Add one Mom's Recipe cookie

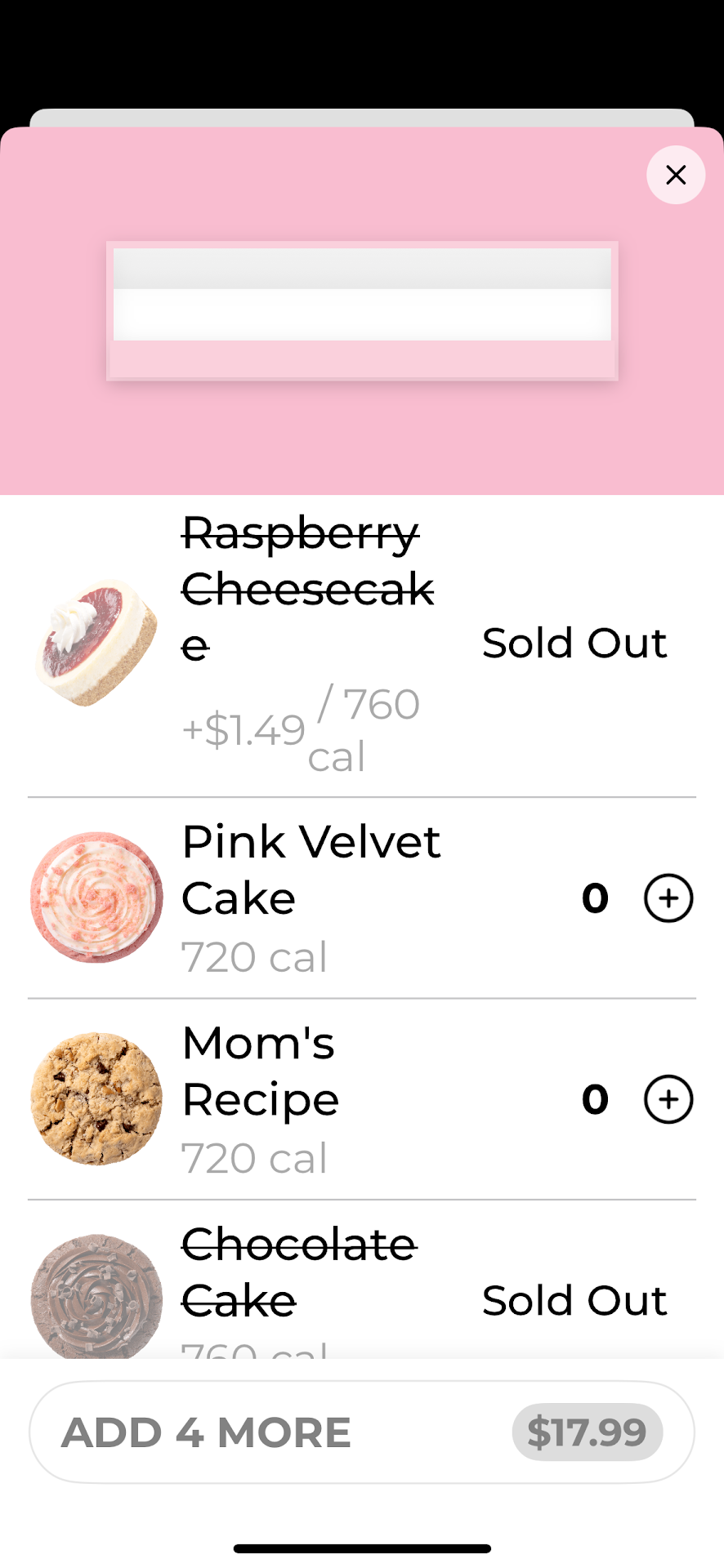pyautogui.click(x=668, y=1099)
